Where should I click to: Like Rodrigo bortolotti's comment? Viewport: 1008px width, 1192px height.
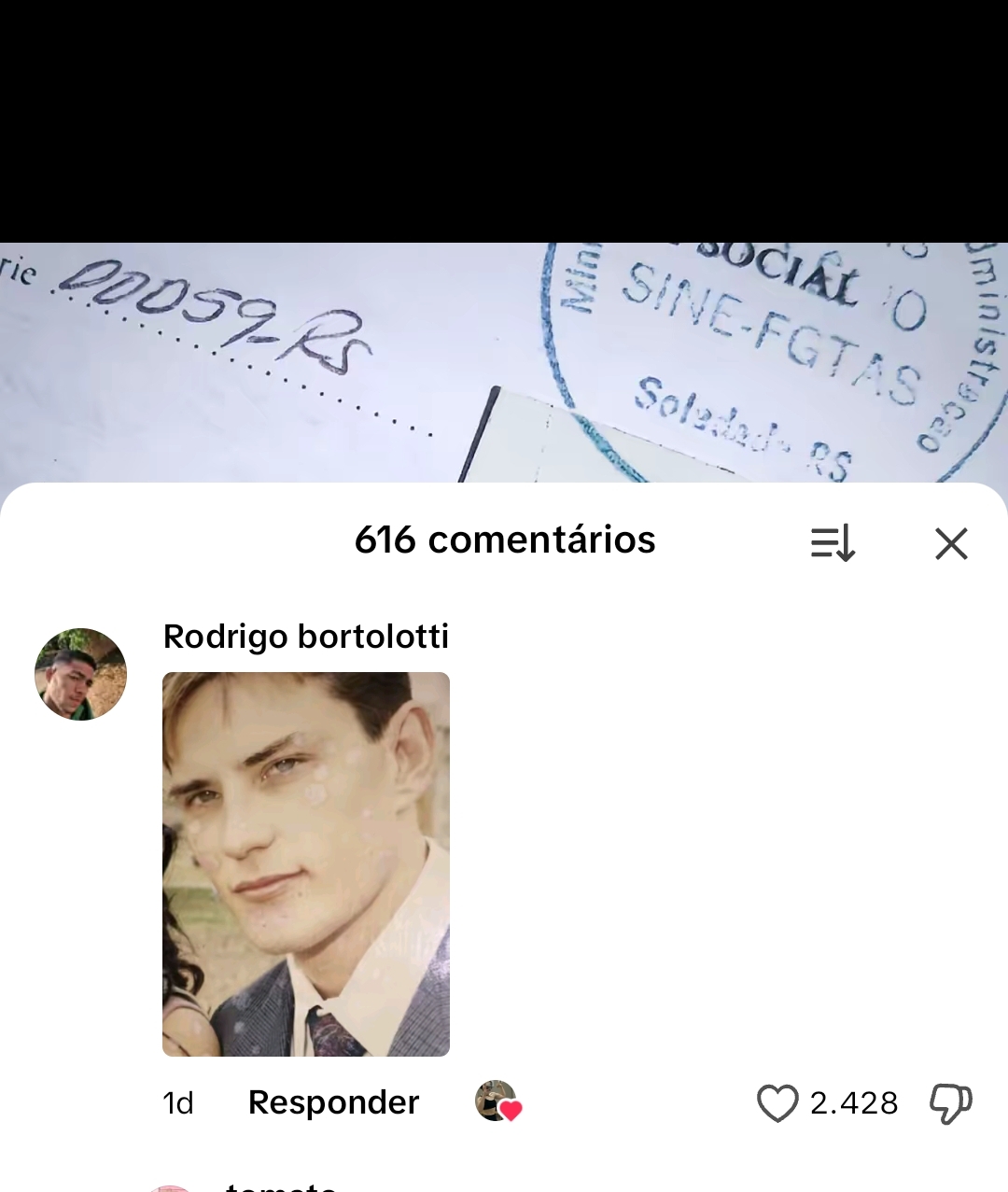tap(777, 1103)
